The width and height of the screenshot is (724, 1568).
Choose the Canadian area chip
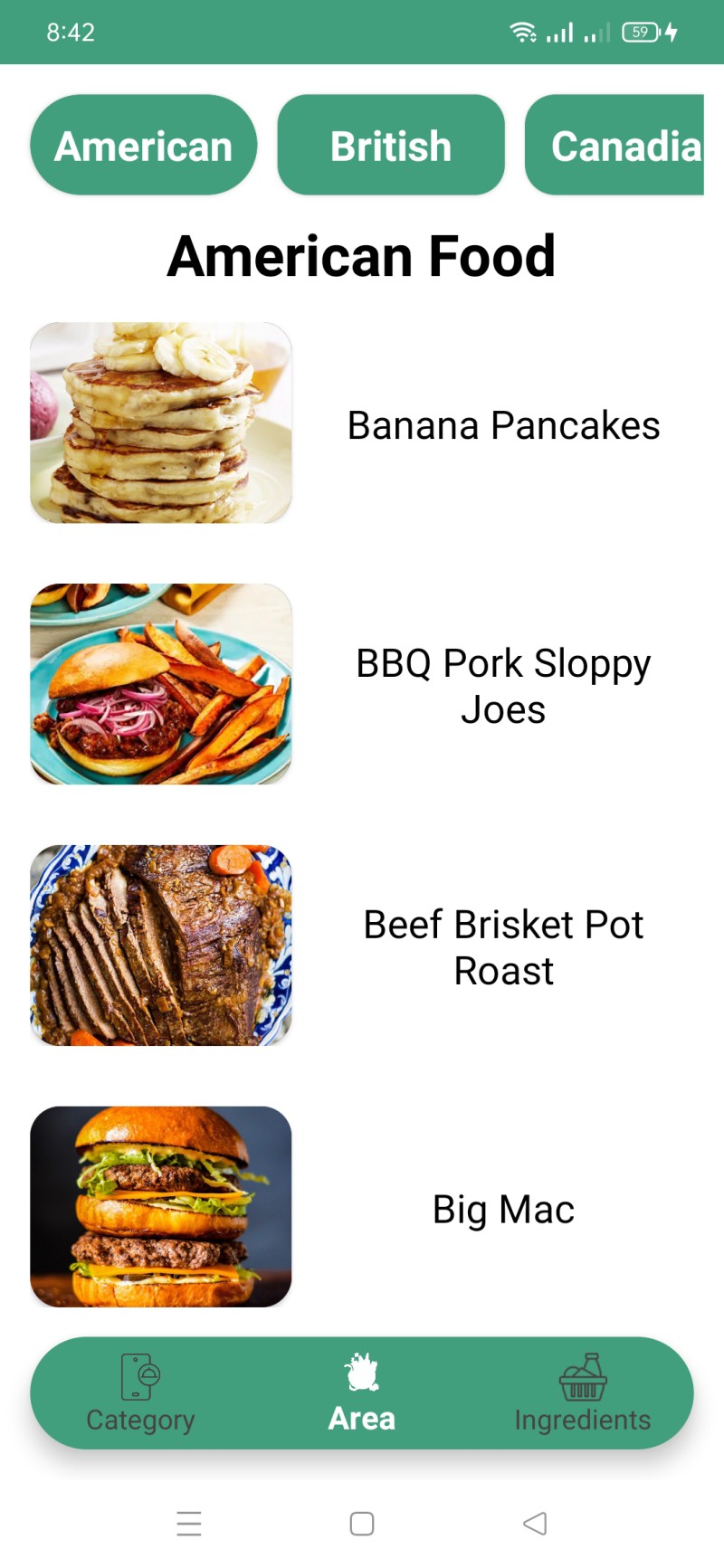click(x=615, y=146)
